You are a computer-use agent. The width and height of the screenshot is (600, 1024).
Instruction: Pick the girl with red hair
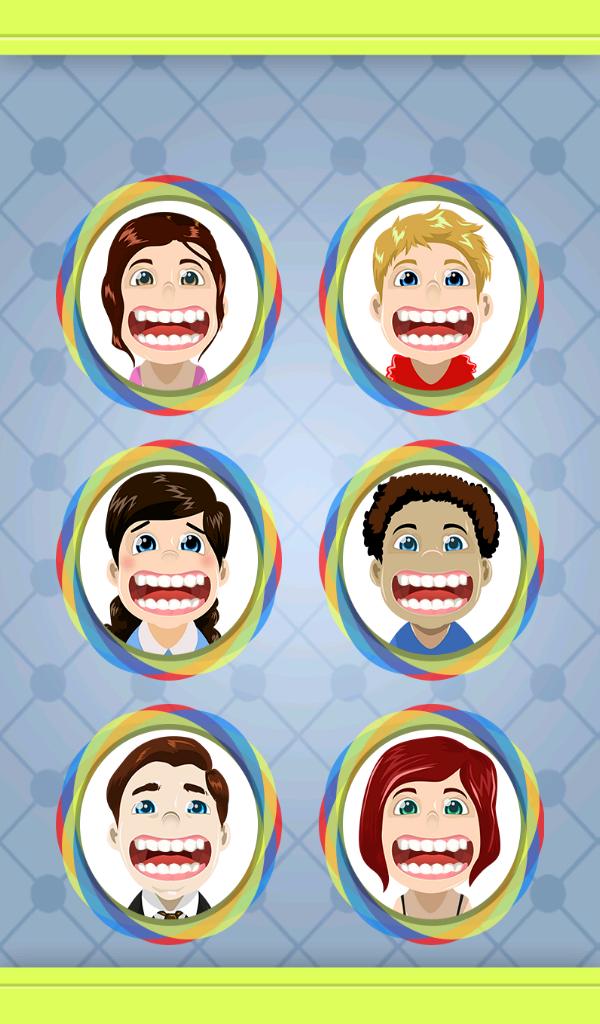(431, 824)
